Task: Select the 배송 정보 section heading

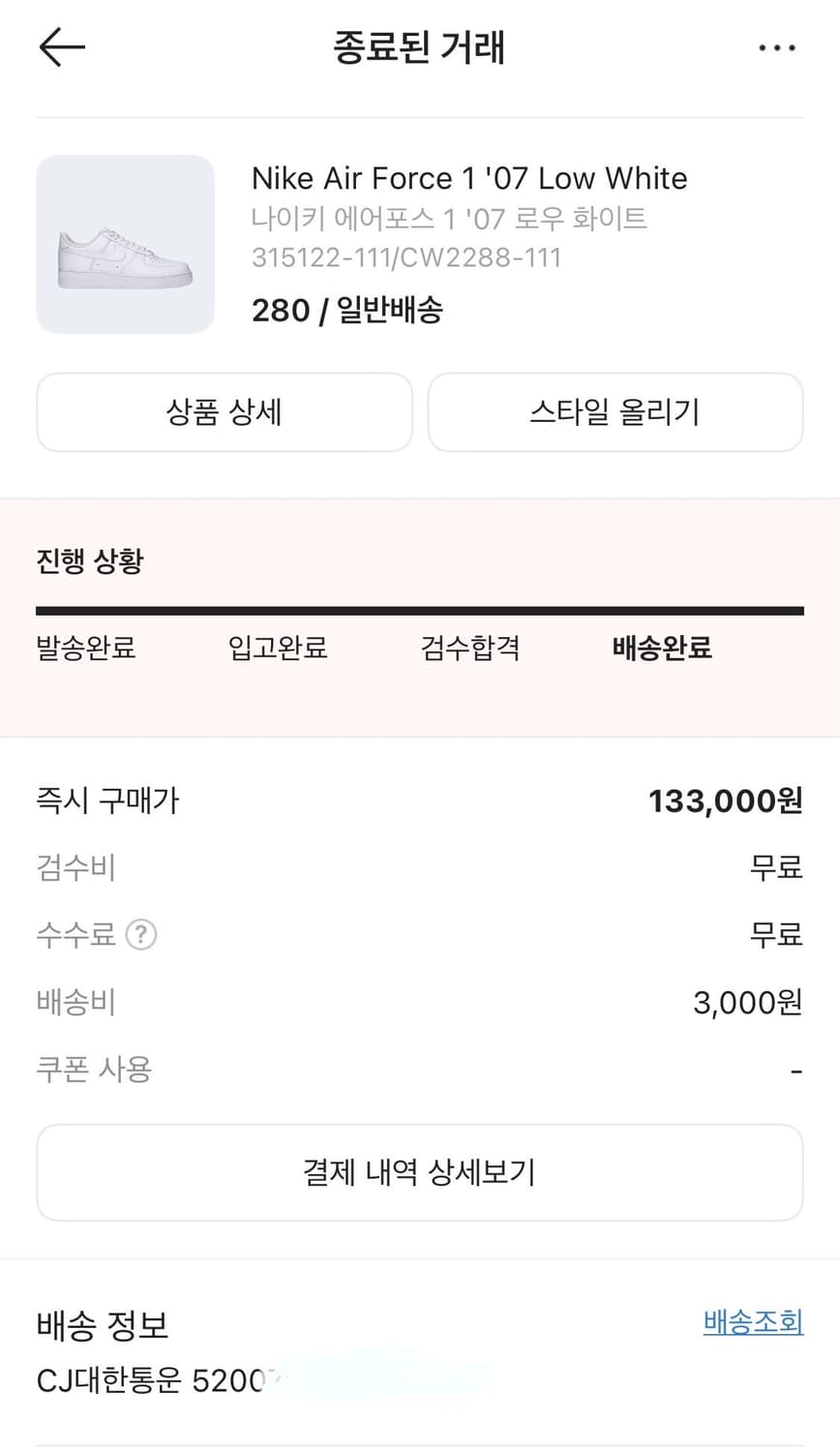Action: [x=102, y=1326]
